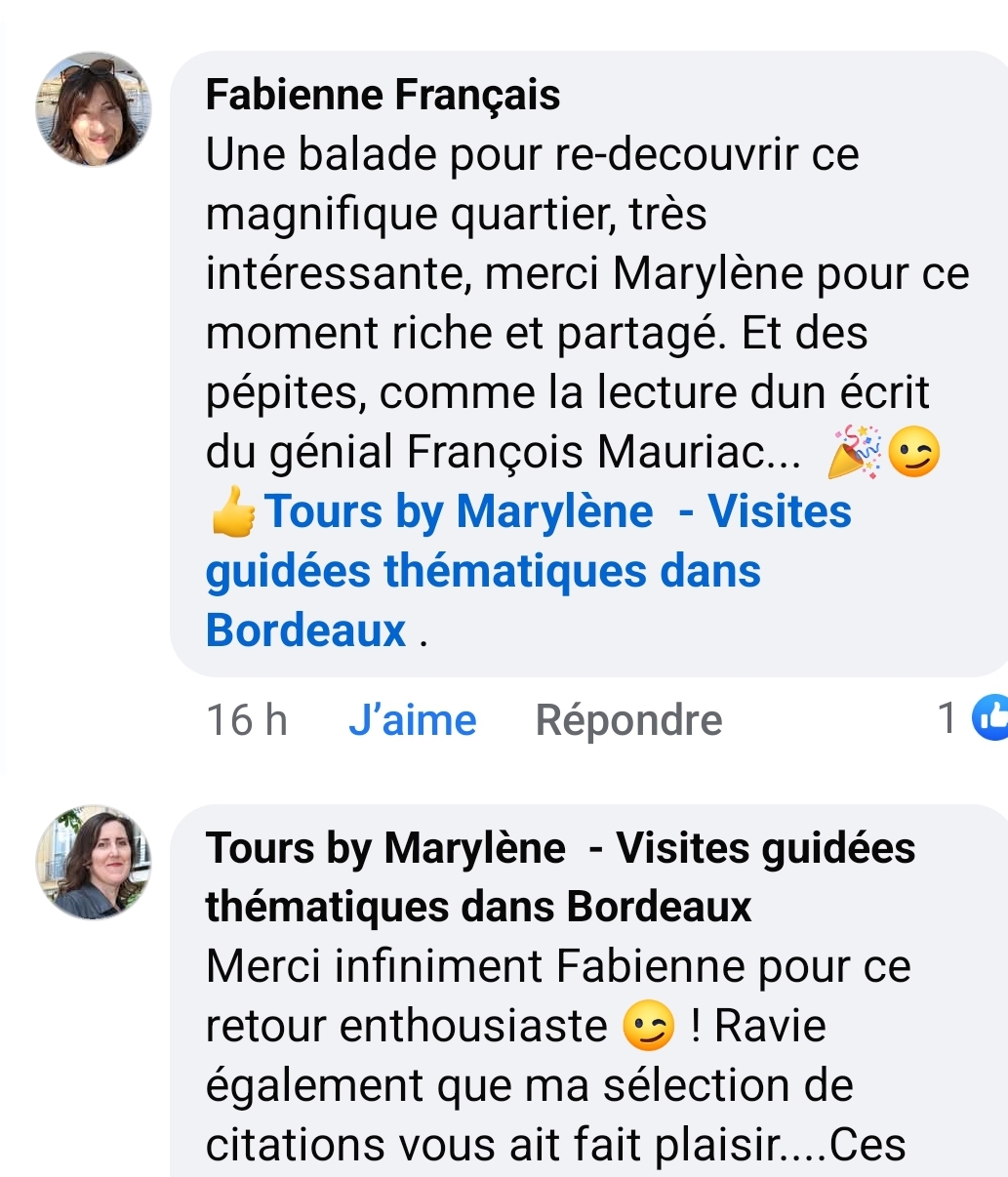Open Fabienne Français's profile name link
The image size is (1008, 1177).
(x=383, y=95)
